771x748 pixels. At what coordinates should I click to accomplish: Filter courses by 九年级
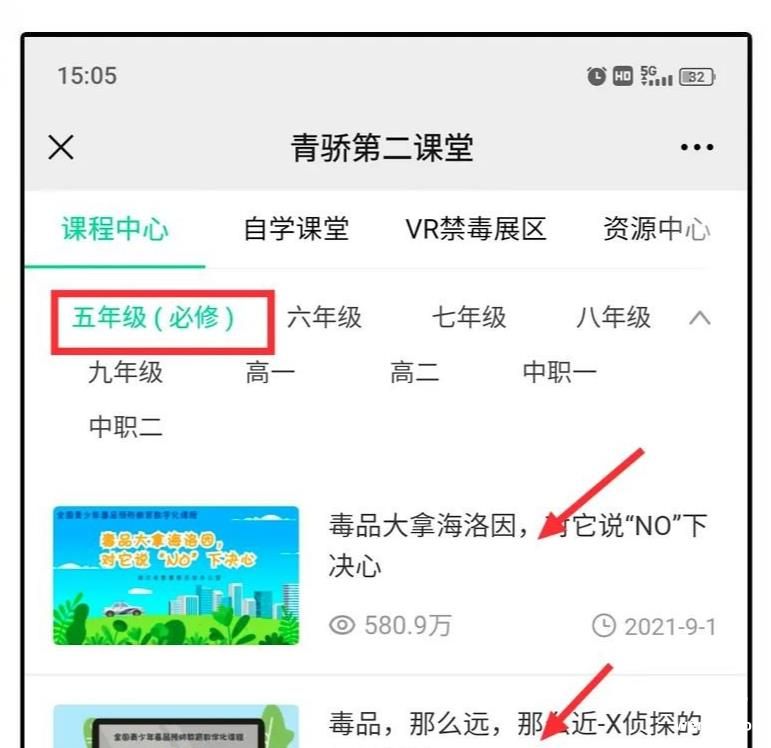click(125, 373)
